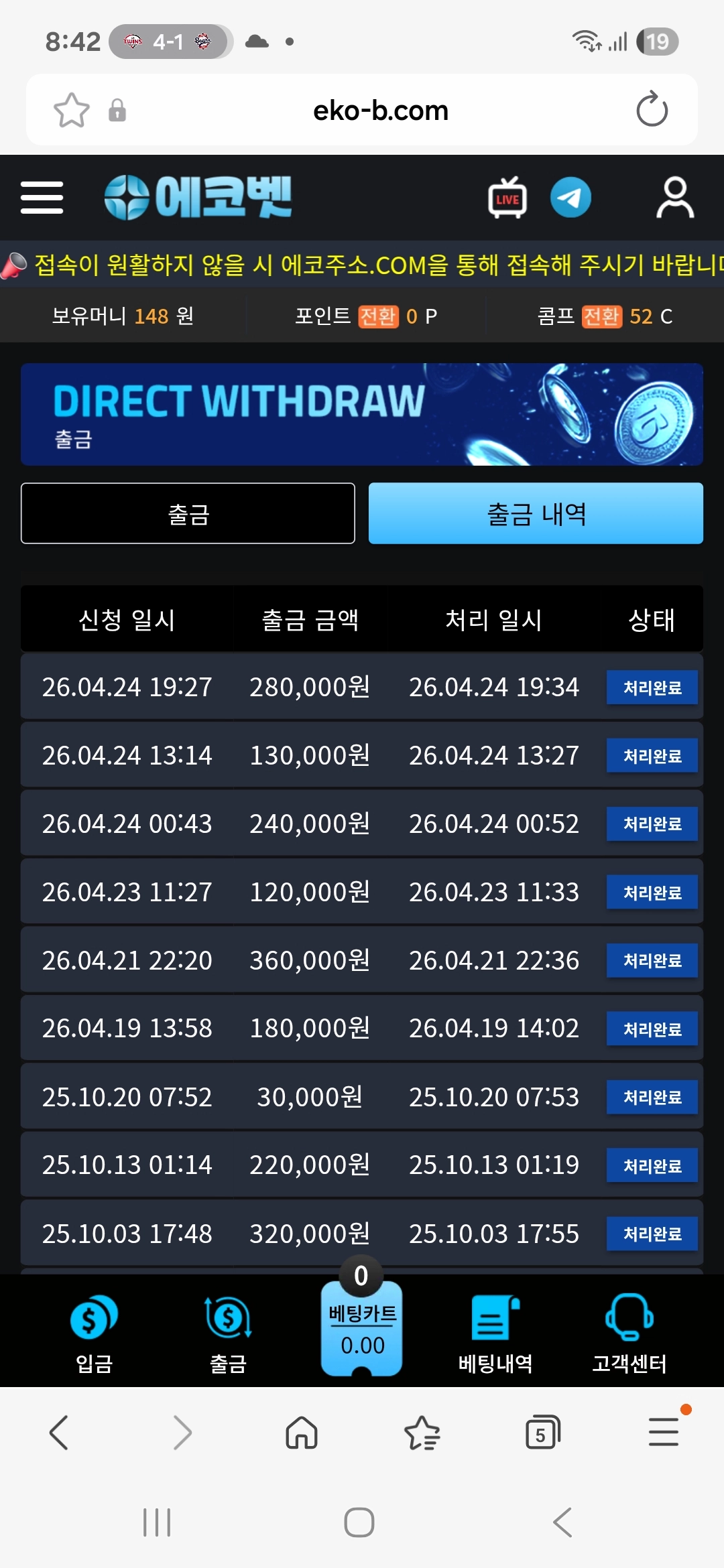Open the hamburger navigation menu
This screenshot has height=1568, width=724.
(x=42, y=197)
